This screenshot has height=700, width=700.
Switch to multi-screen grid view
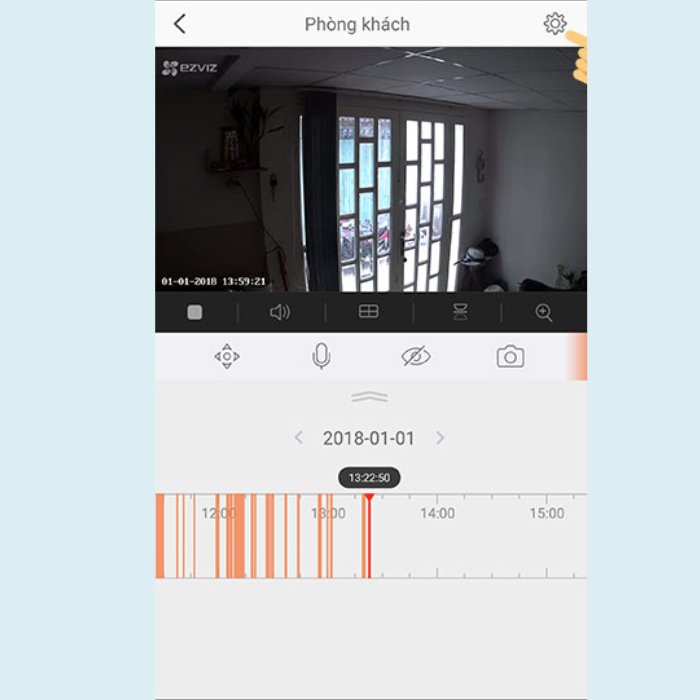(368, 313)
